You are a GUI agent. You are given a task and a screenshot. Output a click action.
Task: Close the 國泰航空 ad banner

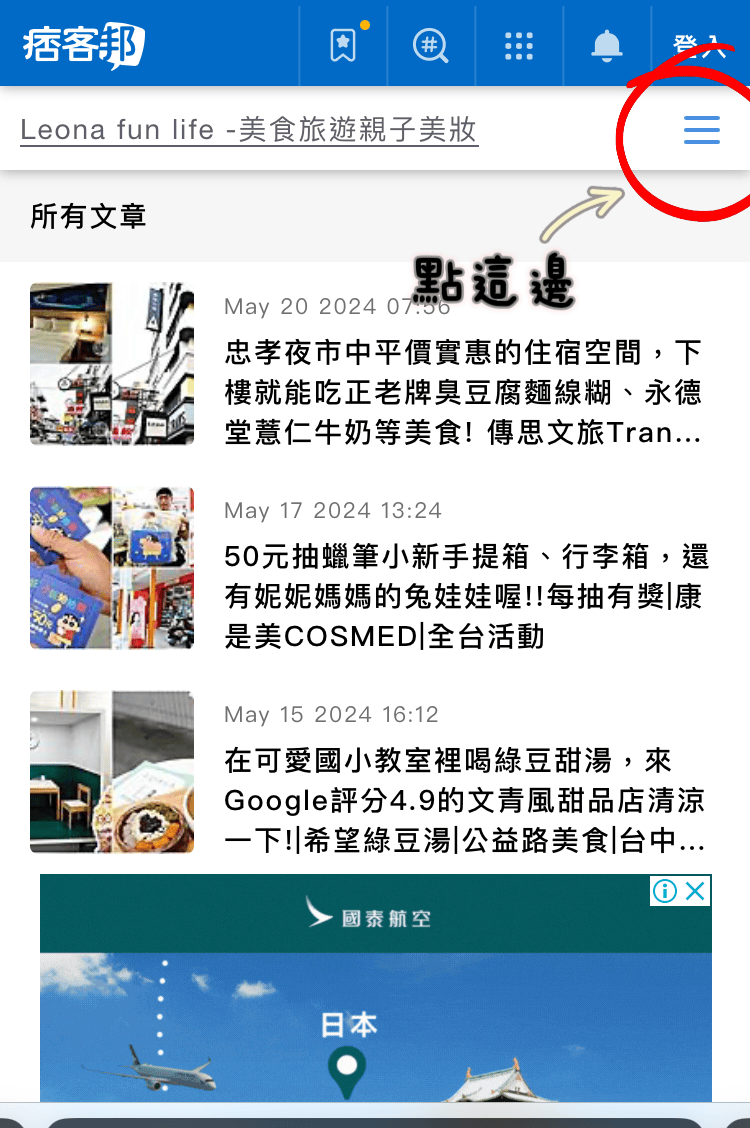point(697,891)
